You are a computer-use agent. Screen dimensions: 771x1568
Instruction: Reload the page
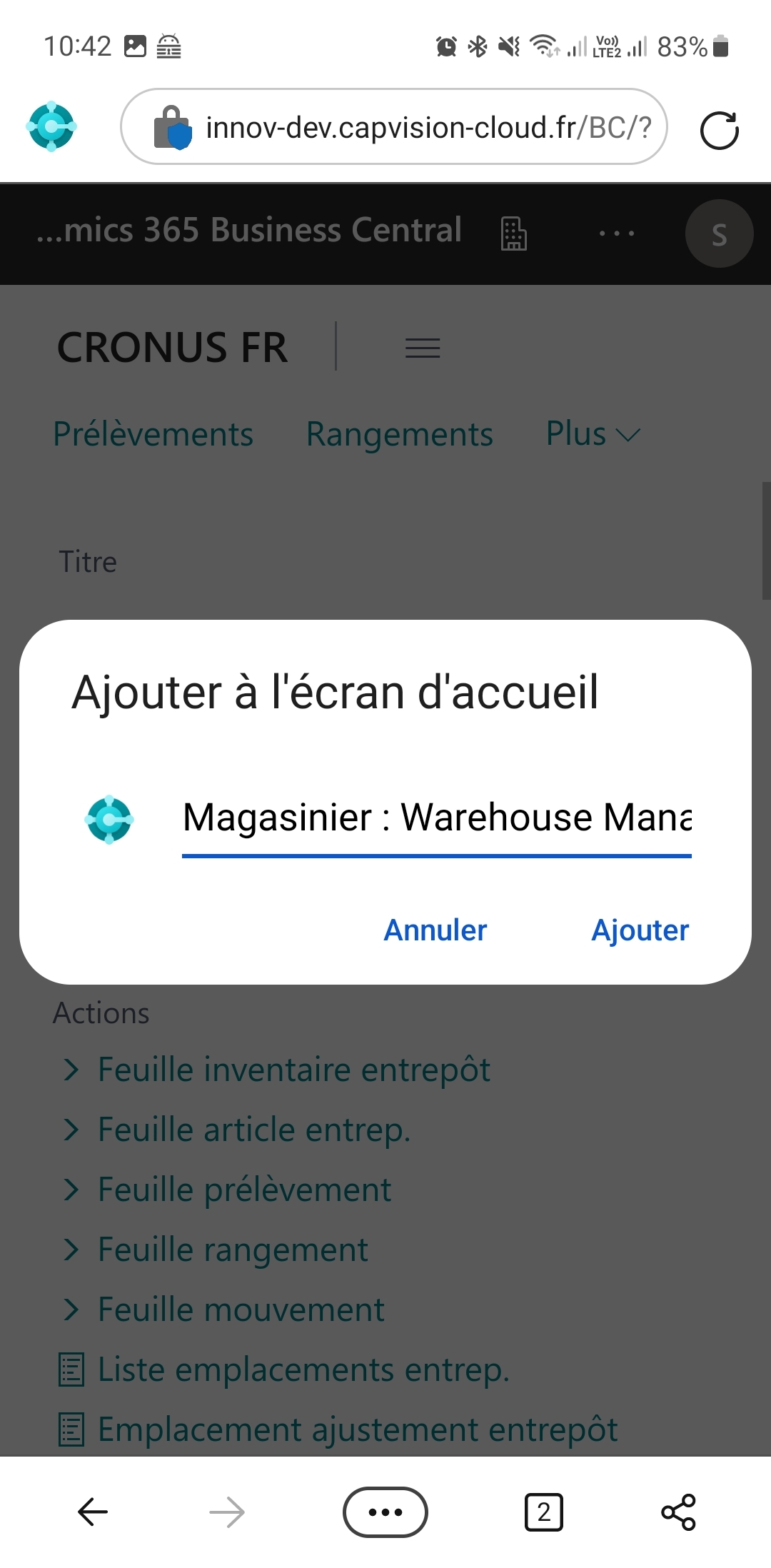(x=719, y=130)
